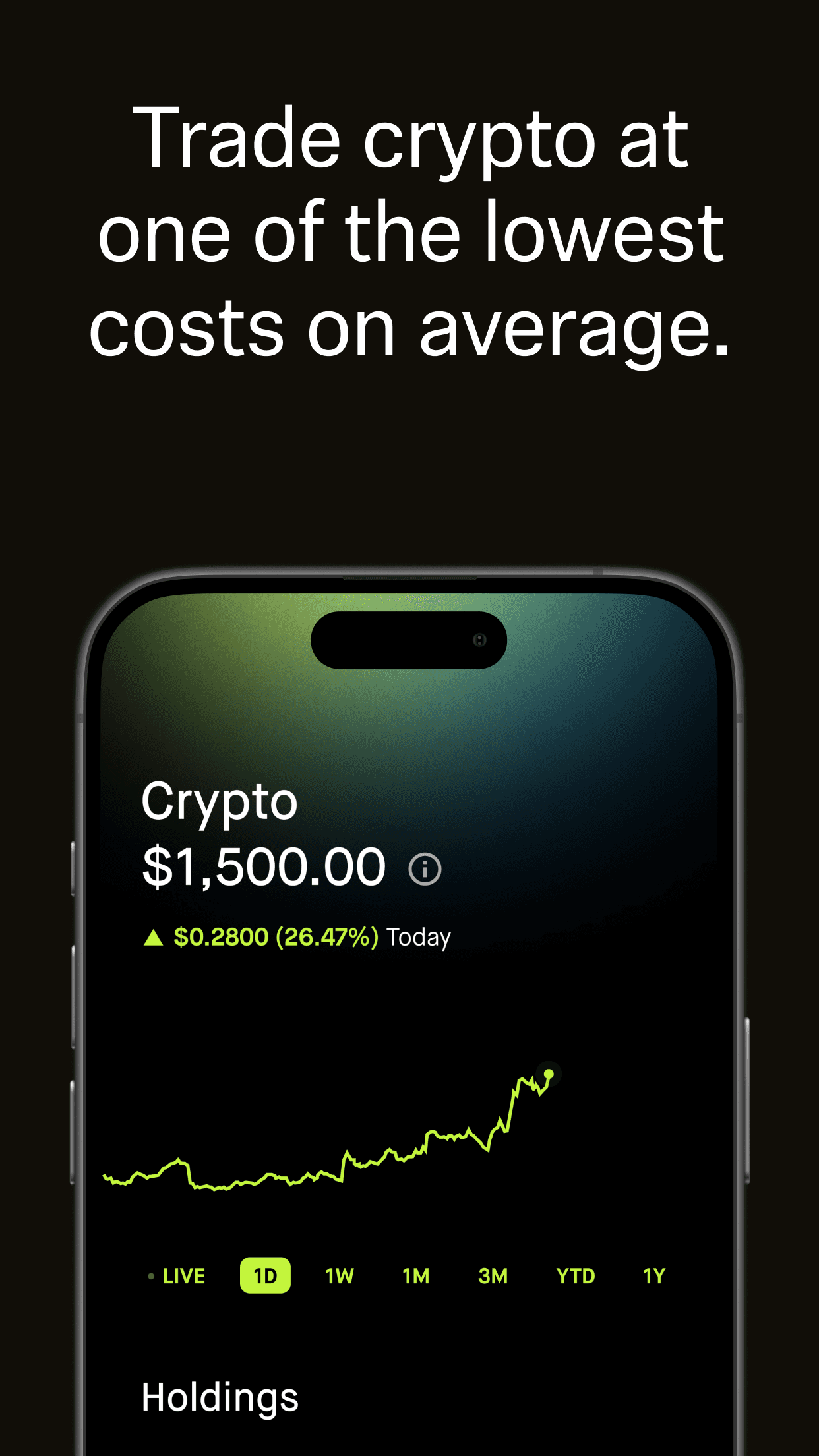819x1456 pixels.
Task: Tap the $0.2800 (26.47%) Today gain text
Action: coord(297,937)
